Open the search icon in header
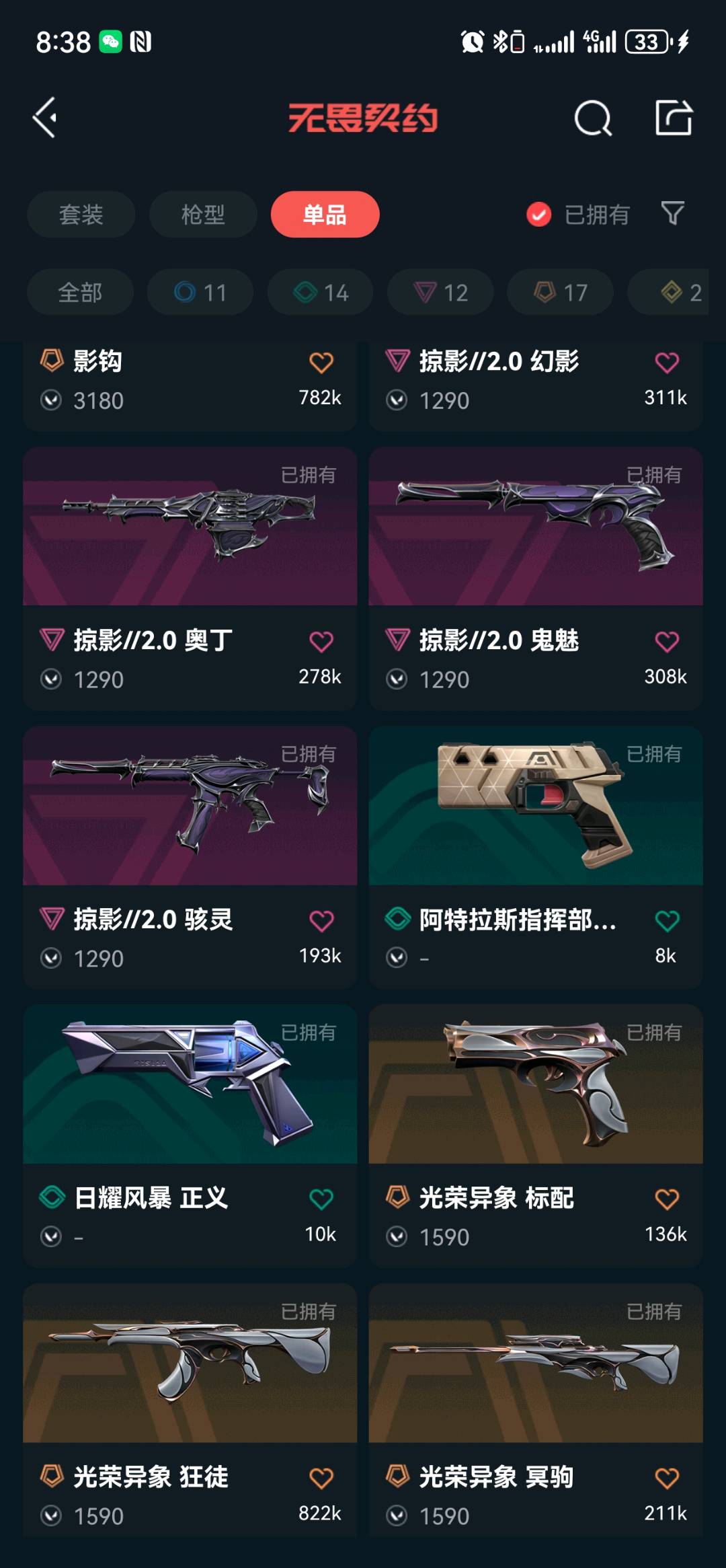The width and height of the screenshot is (726, 1568). pos(593,119)
